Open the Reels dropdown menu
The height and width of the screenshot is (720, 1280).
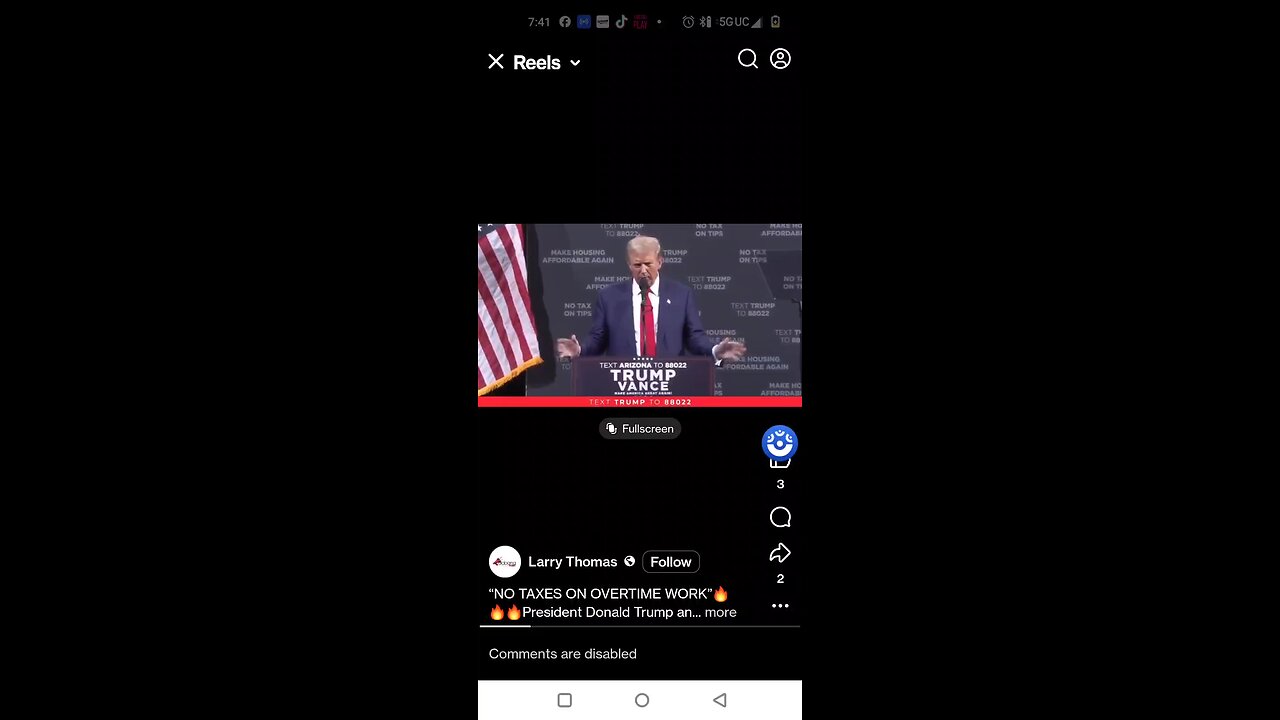point(575,63)
